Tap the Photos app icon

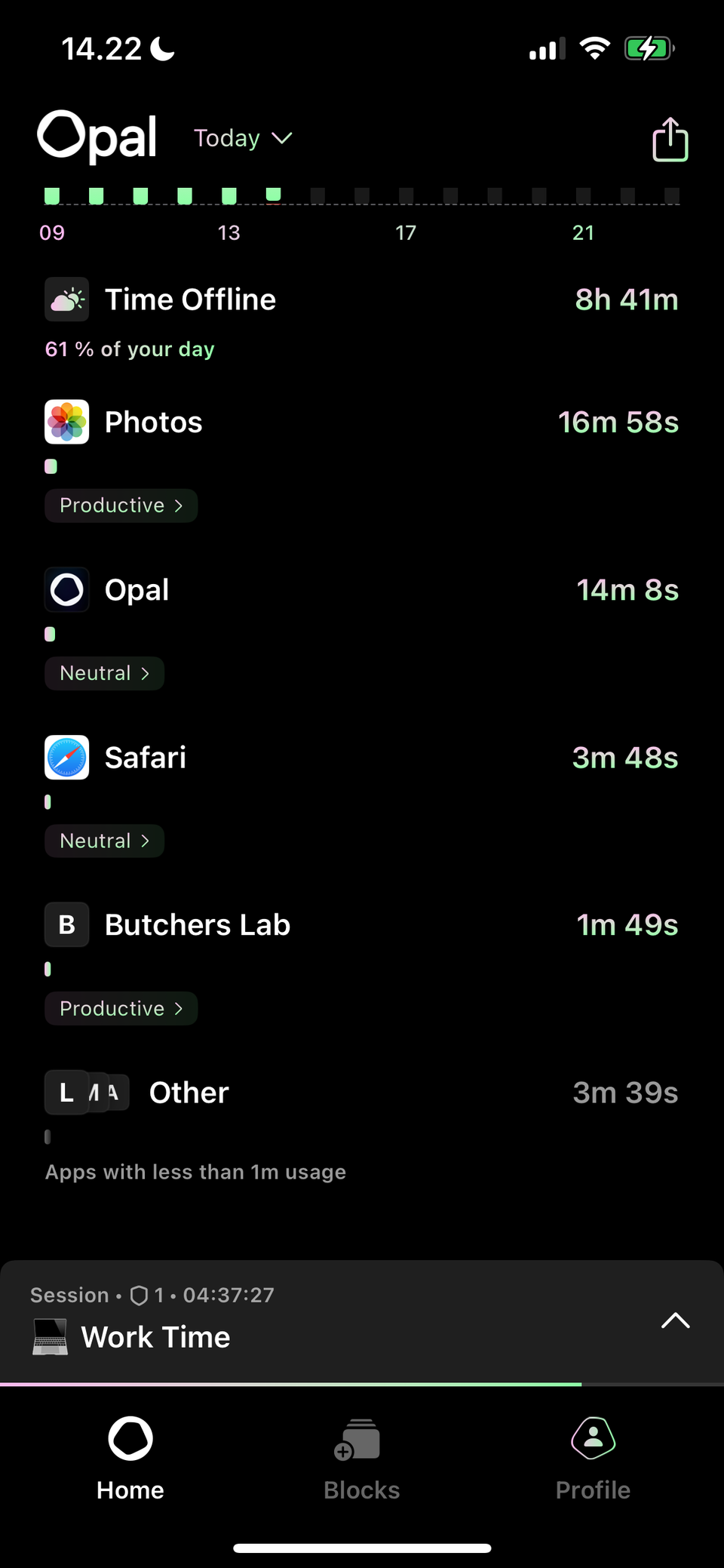tap(66, 422)
